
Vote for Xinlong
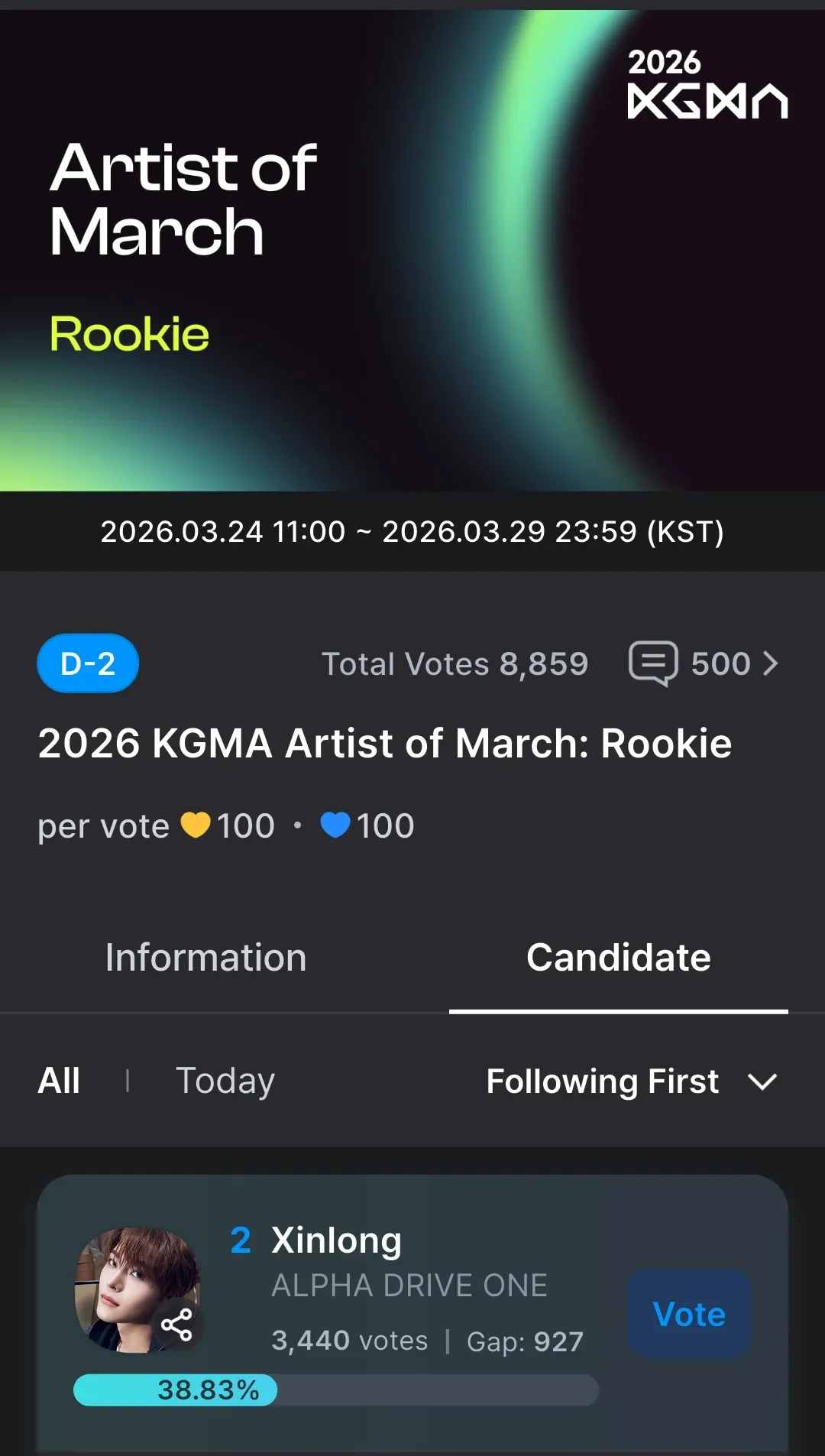click(689, 1314)
